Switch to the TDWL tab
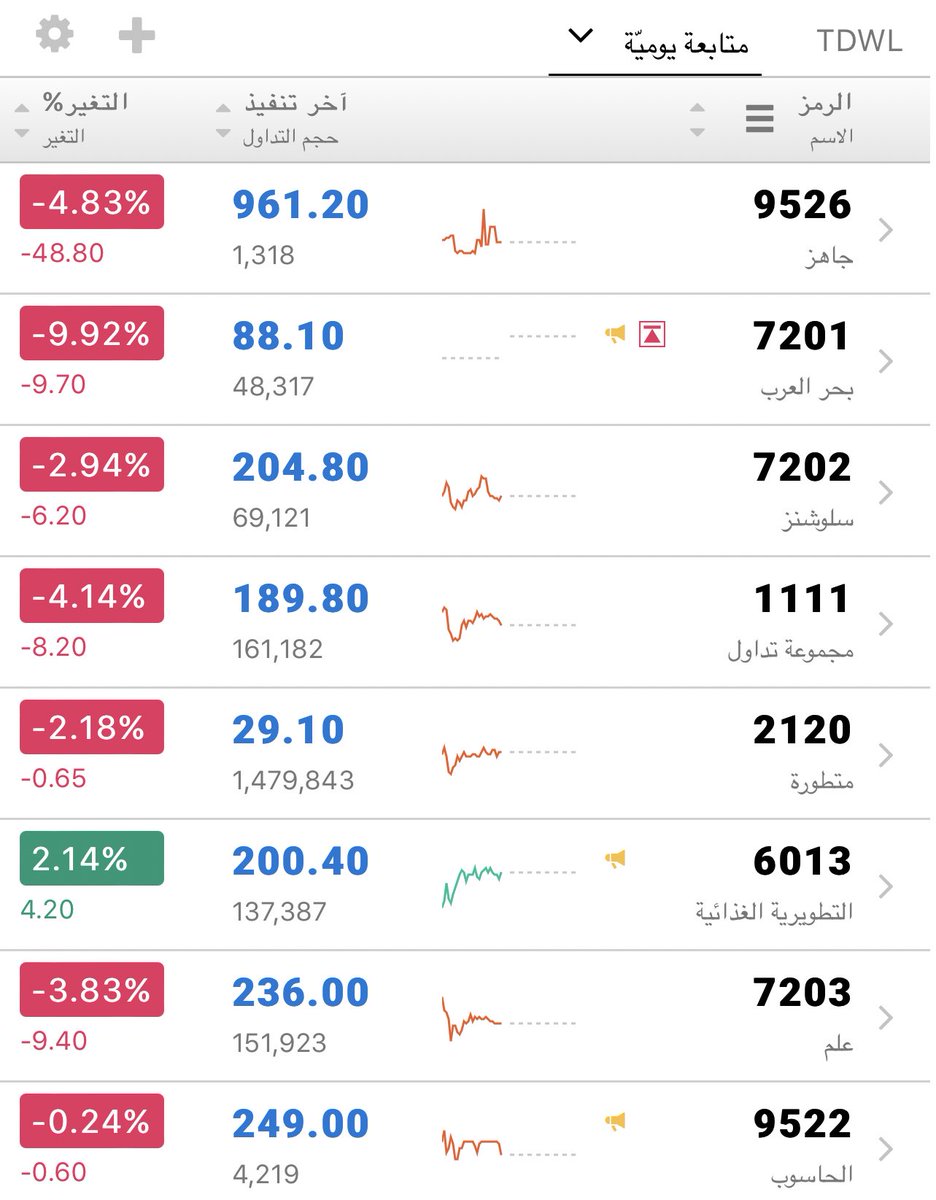The height and width of the screenshot is (1200, 936). coord(859,42)
